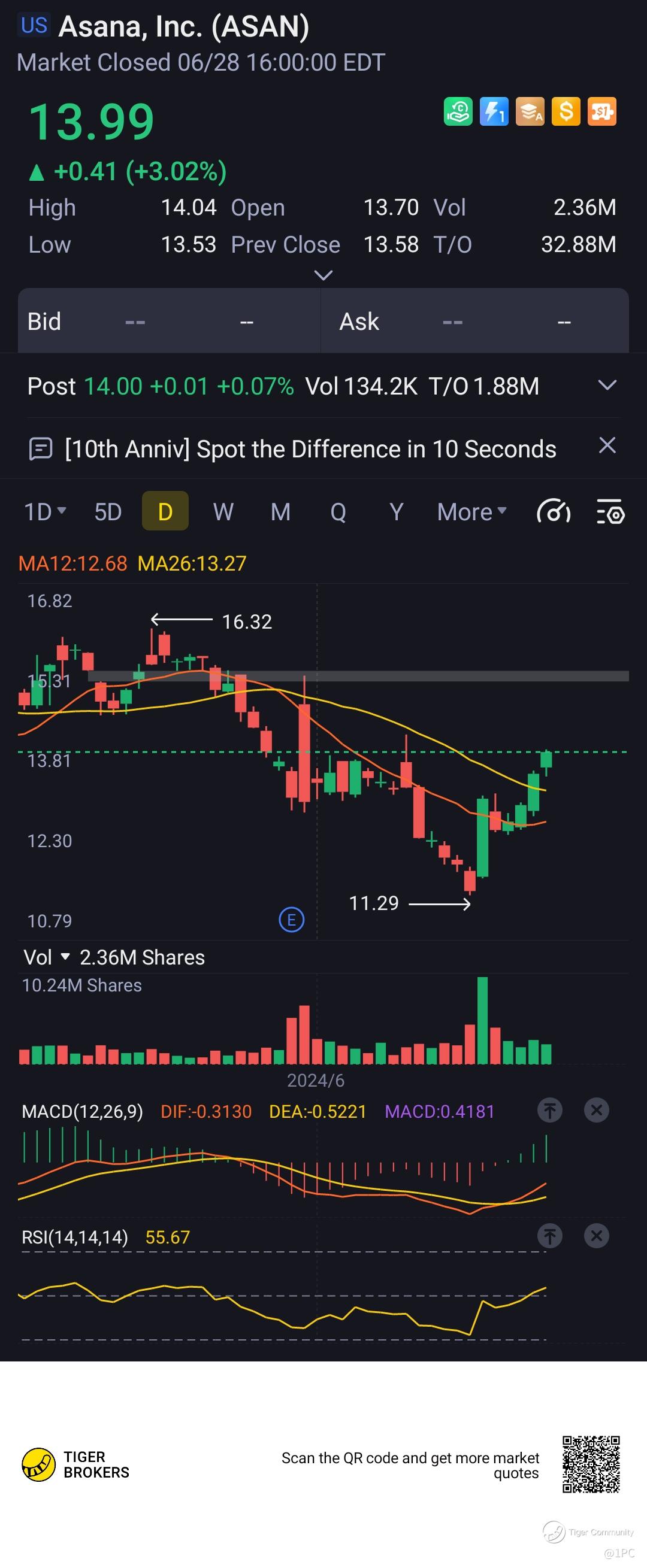The image size is (647, 1568).
Task: Remove the MACD indicator panel
Action: tap(597, 1110)
